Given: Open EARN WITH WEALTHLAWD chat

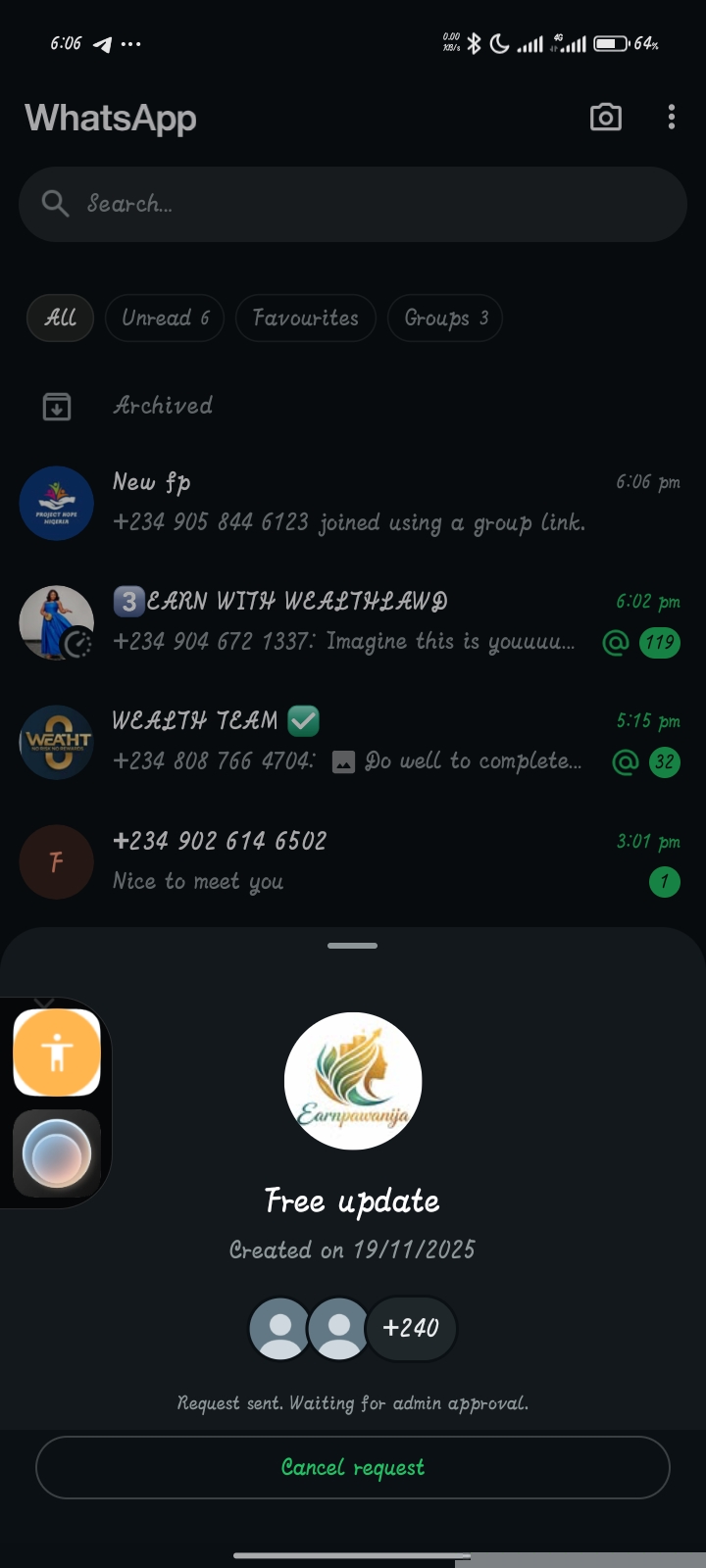Looking at the screenshot, I should 353,622.
